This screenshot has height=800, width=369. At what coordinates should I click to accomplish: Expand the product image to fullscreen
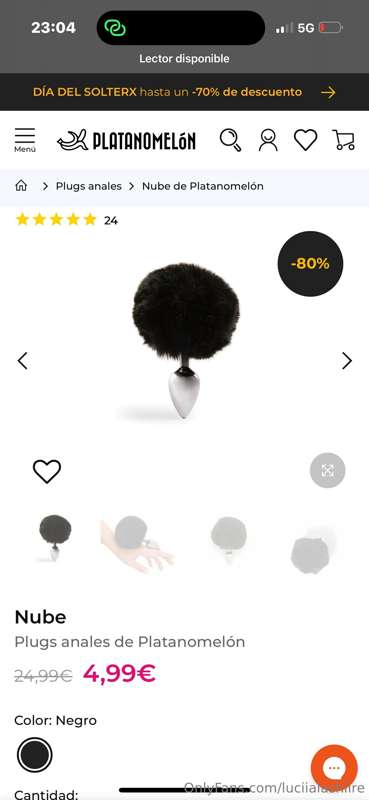[x=328, y=470]
